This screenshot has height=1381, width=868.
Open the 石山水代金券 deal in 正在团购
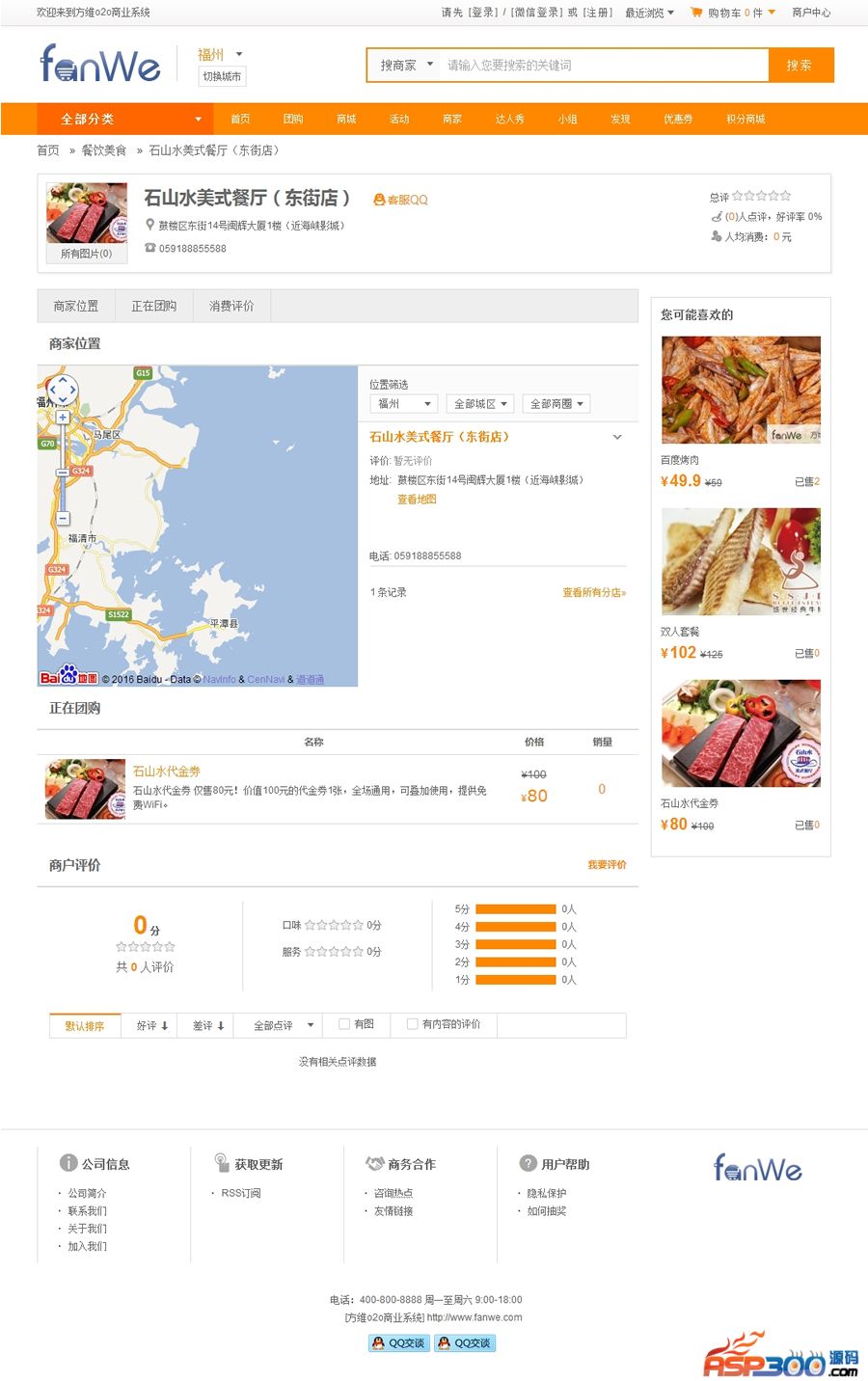point(166,772)
